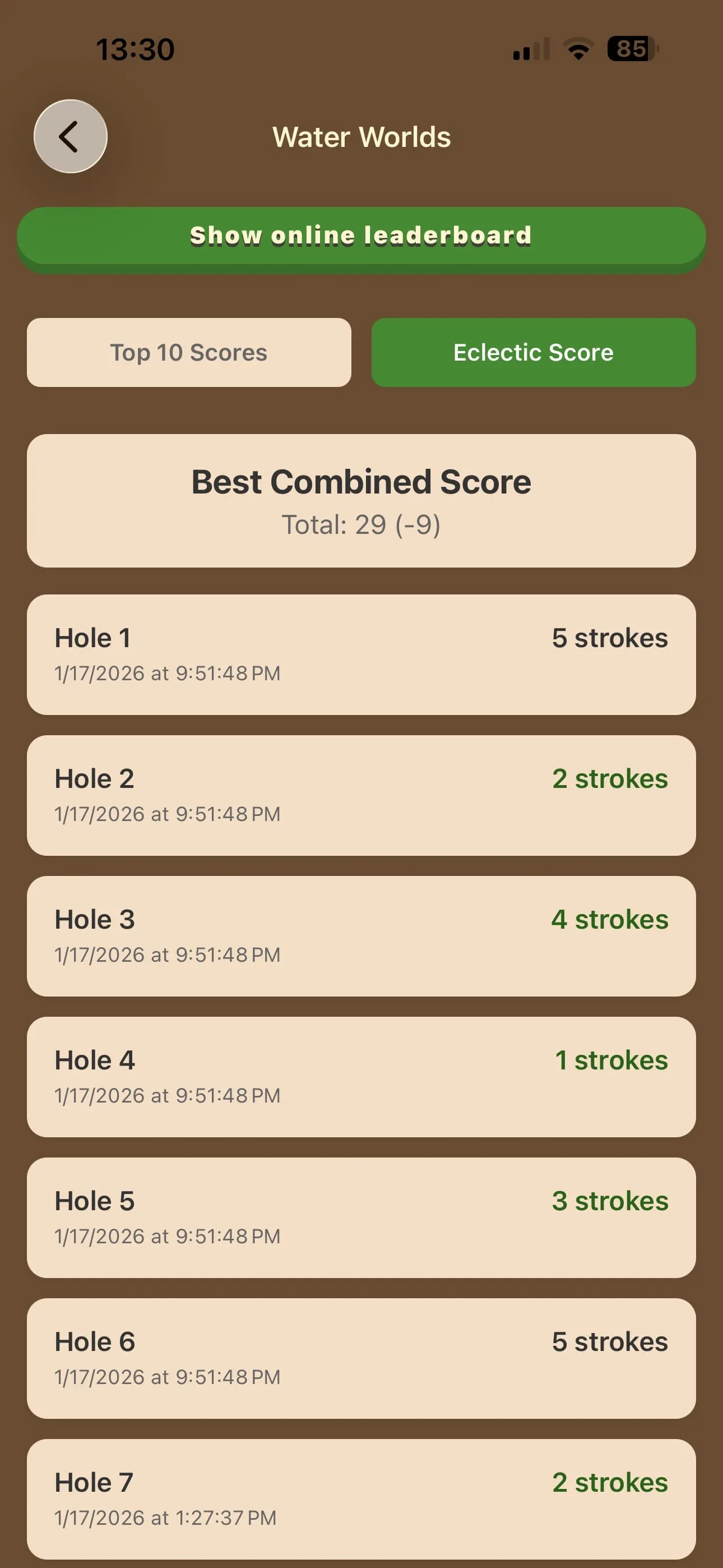This screenshot has height=1568, width=723.
Task: Switch to the Top 10 Scores tab
Action: pyautogui.click(x=189, y=352)
